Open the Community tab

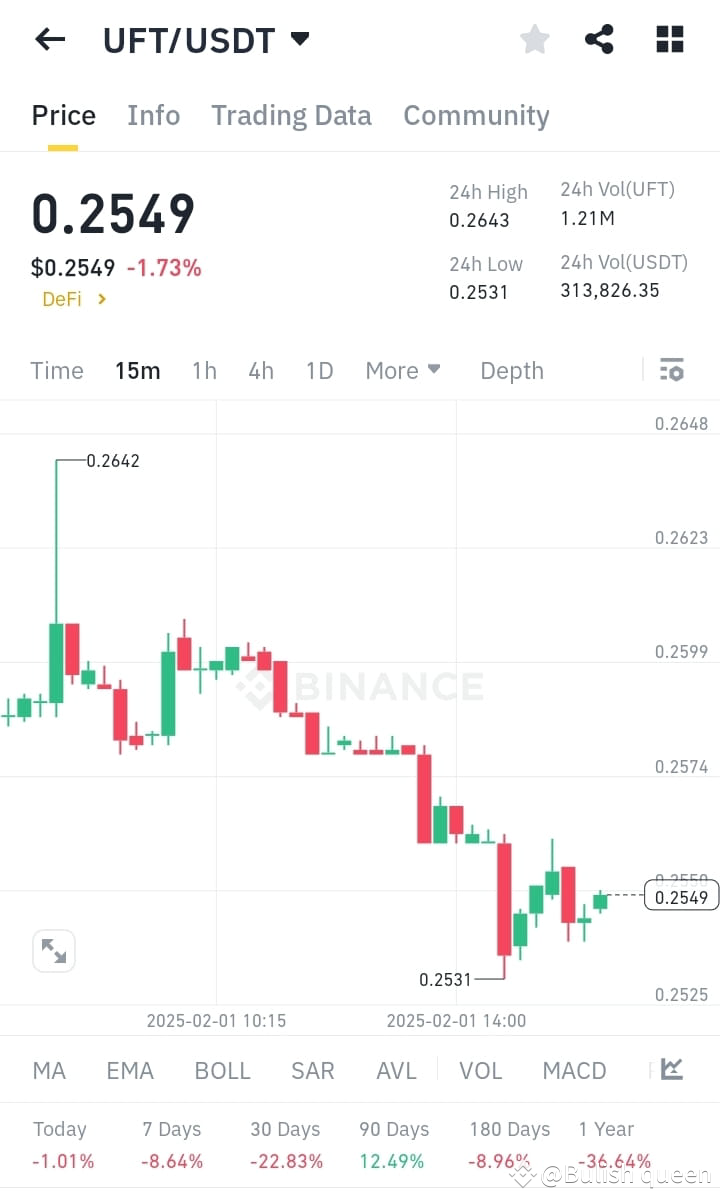tap(476, 115)
